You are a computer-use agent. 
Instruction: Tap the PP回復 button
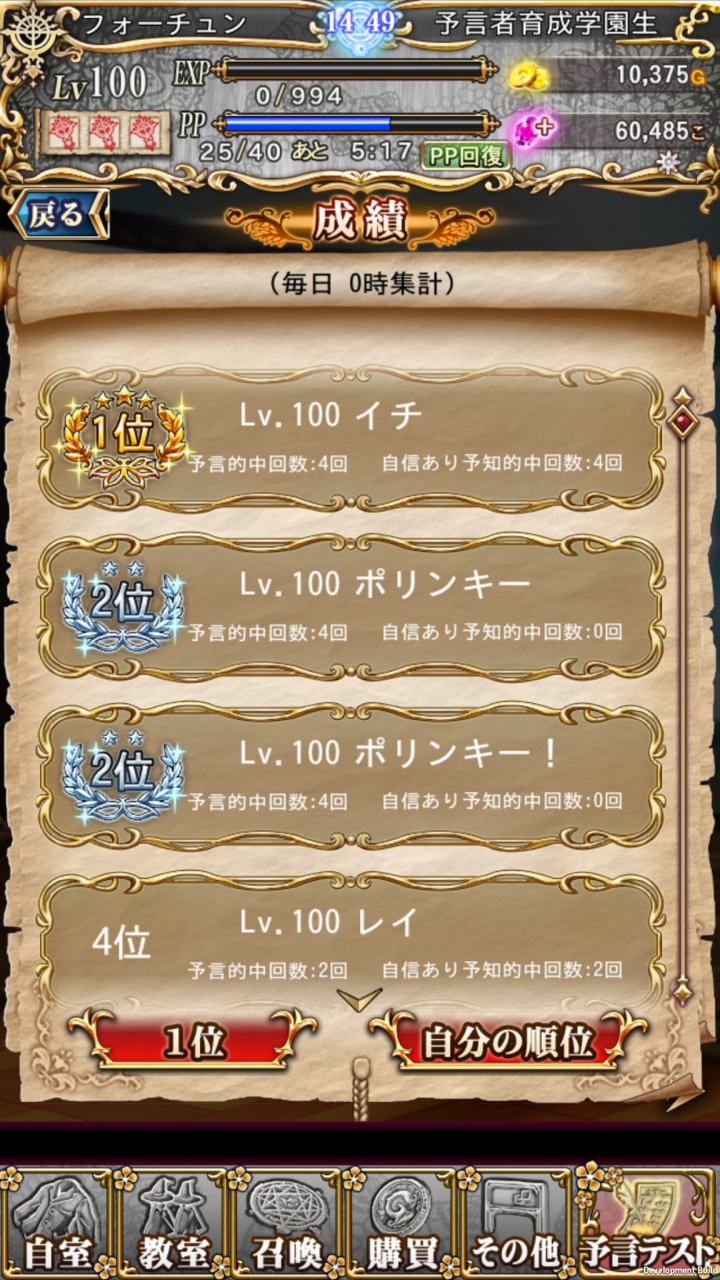(x=466, y=155)
